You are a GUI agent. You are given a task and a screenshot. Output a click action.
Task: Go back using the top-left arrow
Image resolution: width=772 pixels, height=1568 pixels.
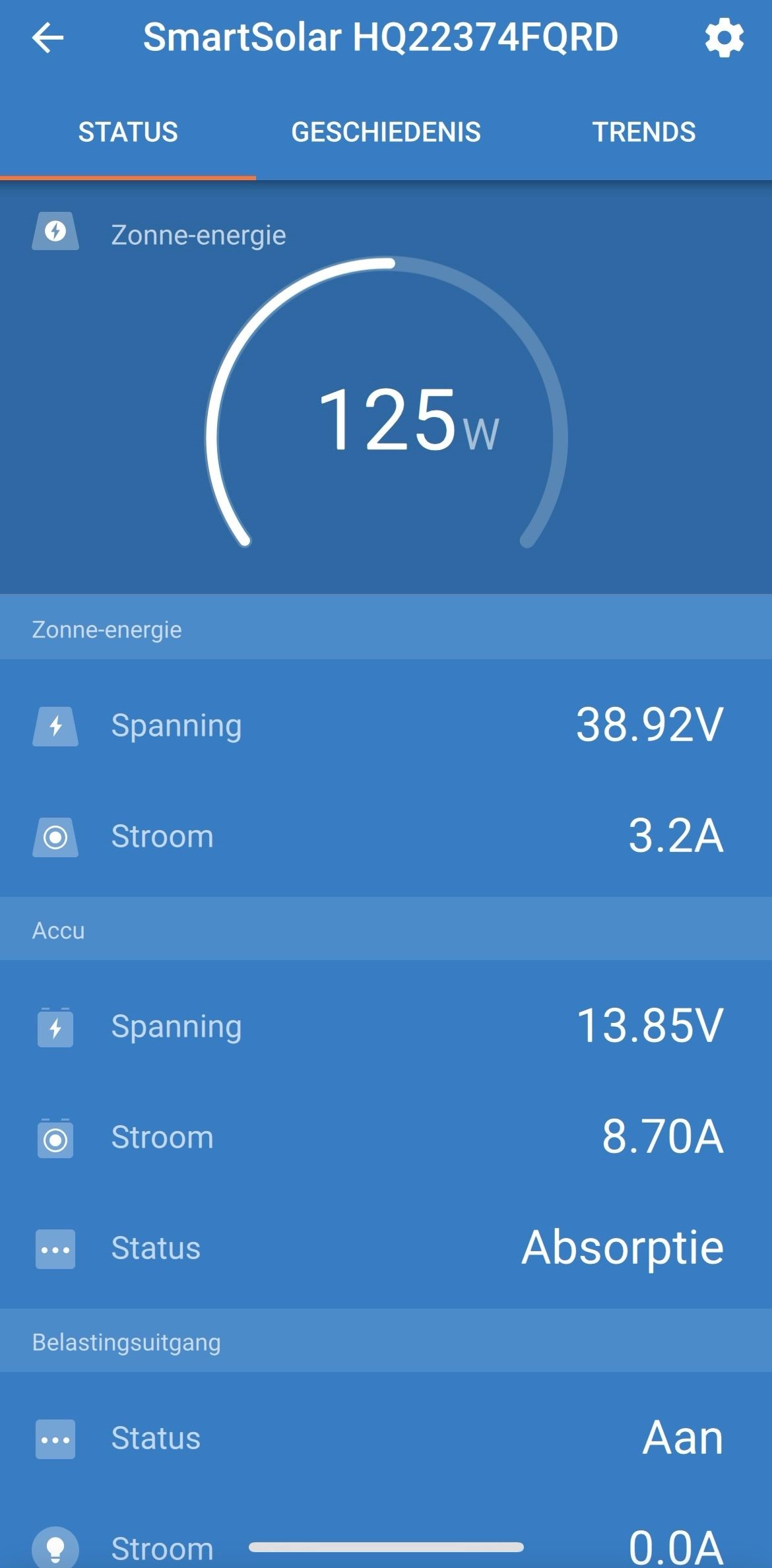pyautogui.click(x=48, y=38)
